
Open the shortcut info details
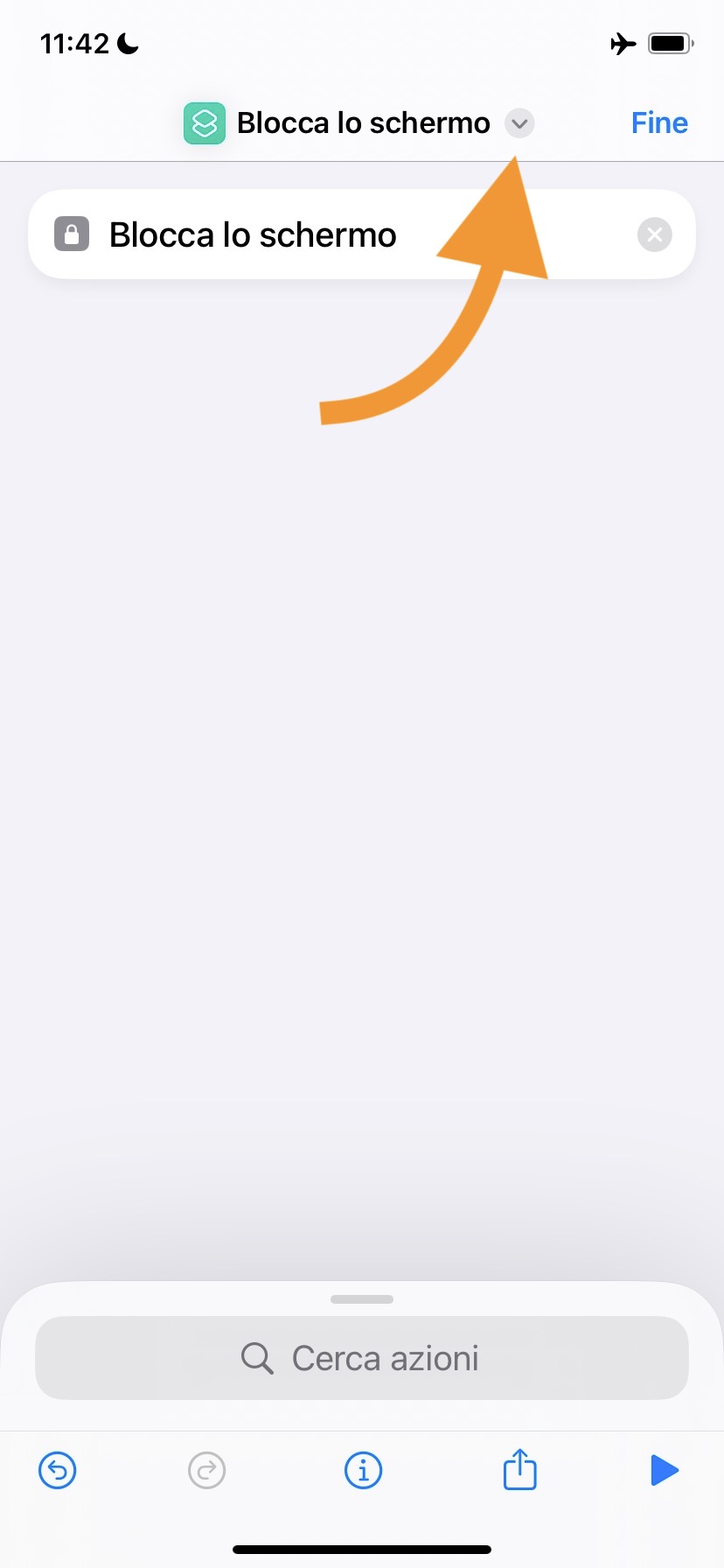(x=363, y=1471)
